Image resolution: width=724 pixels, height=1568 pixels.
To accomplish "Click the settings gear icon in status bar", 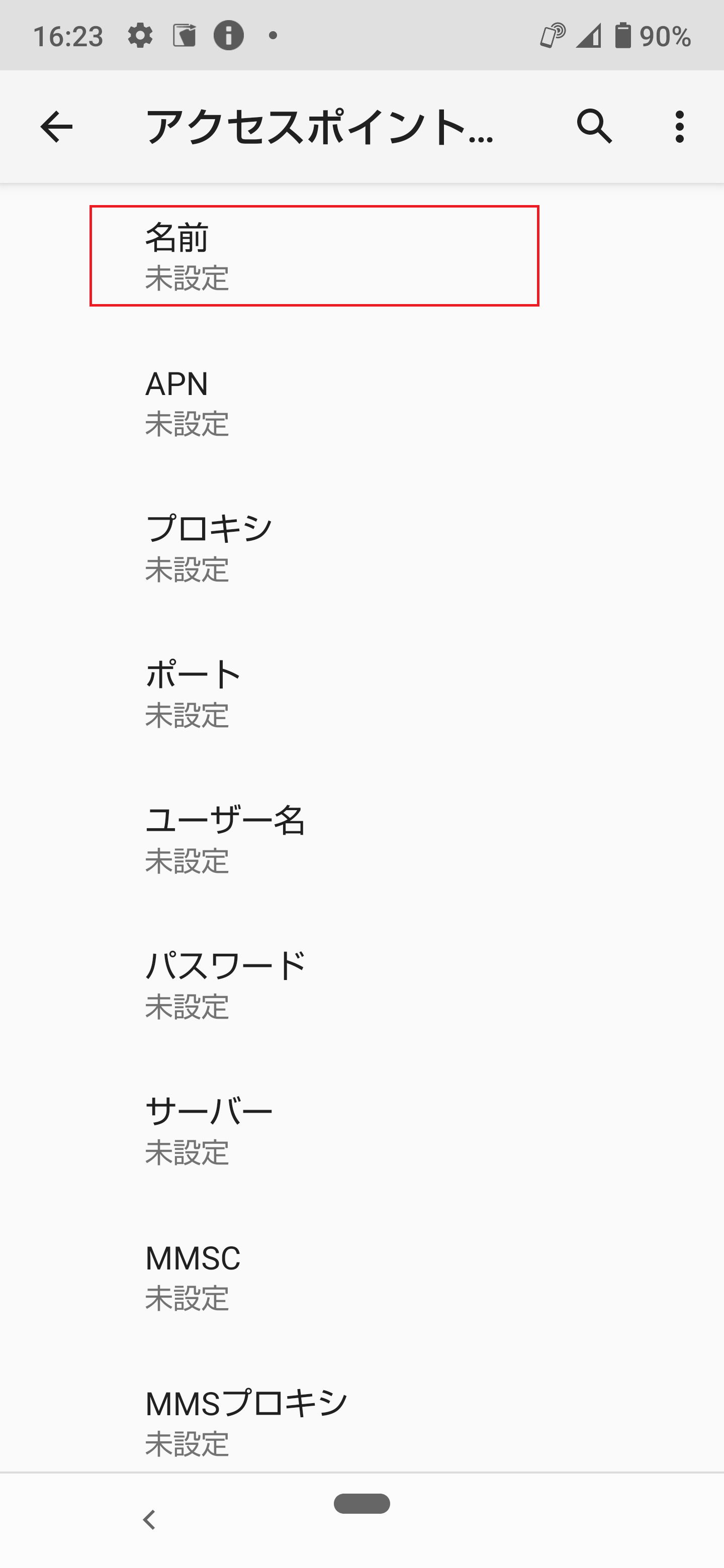I will tap(141, 35).
